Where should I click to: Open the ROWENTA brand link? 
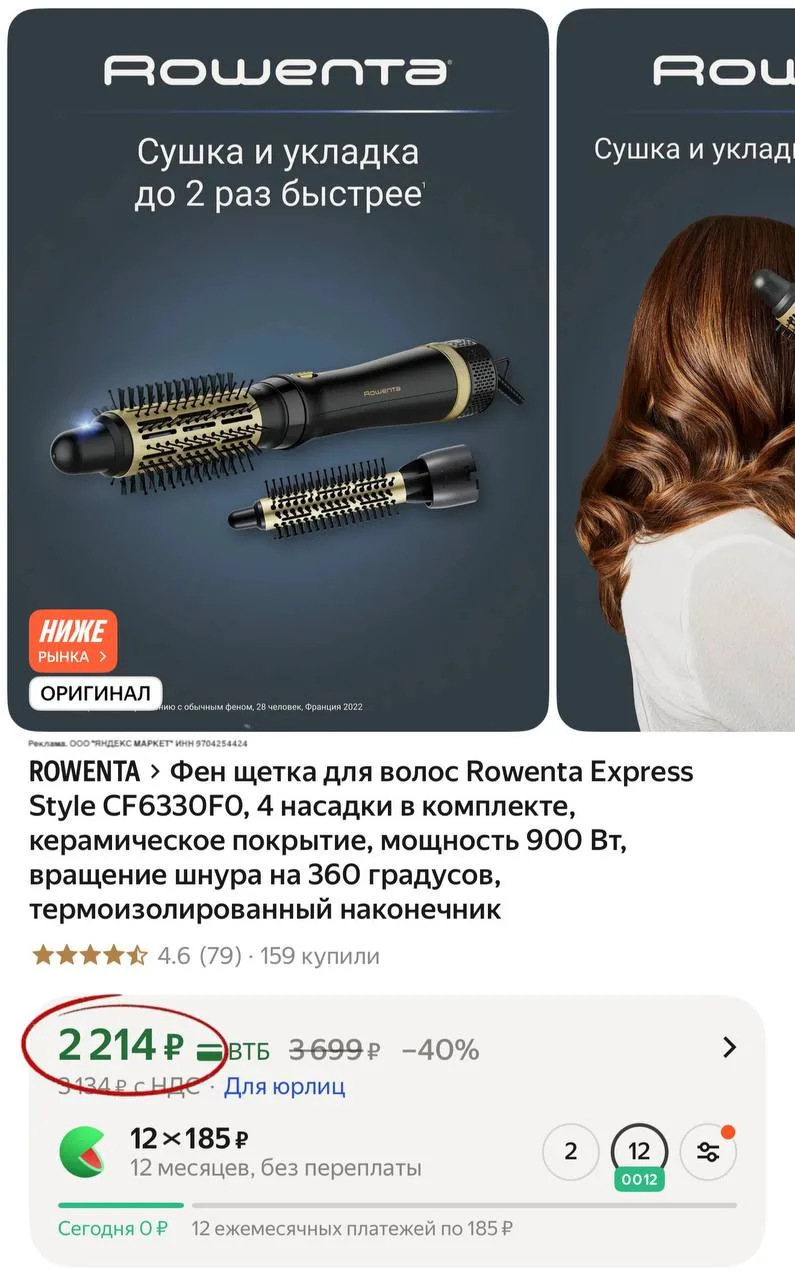coord(85,772)
